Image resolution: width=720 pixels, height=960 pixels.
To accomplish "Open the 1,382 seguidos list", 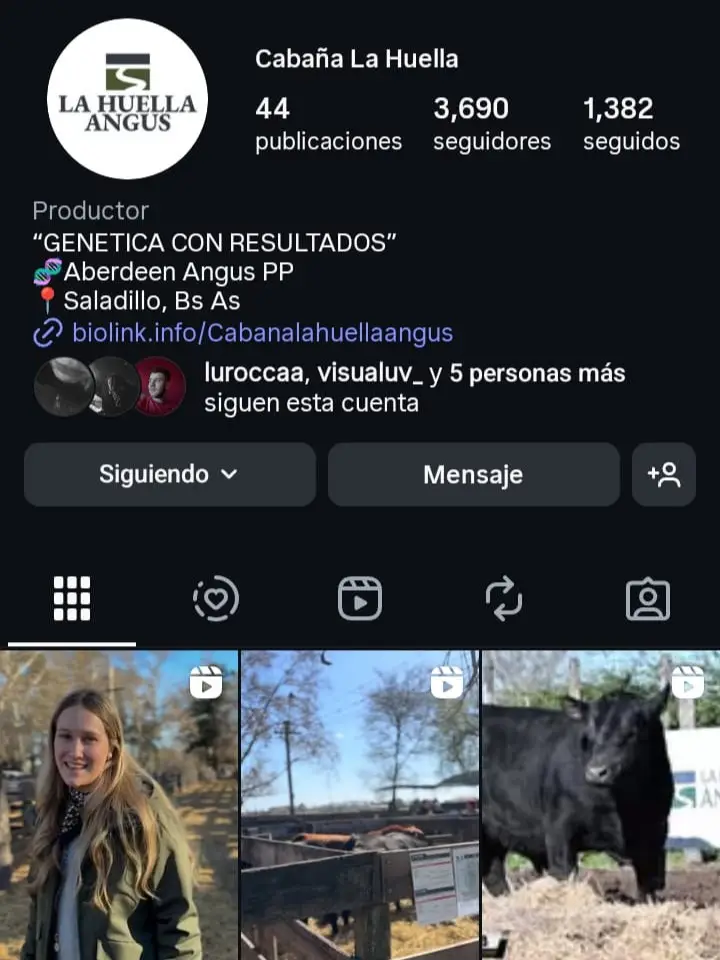I will pyautogui.click(x=631, y=124).
